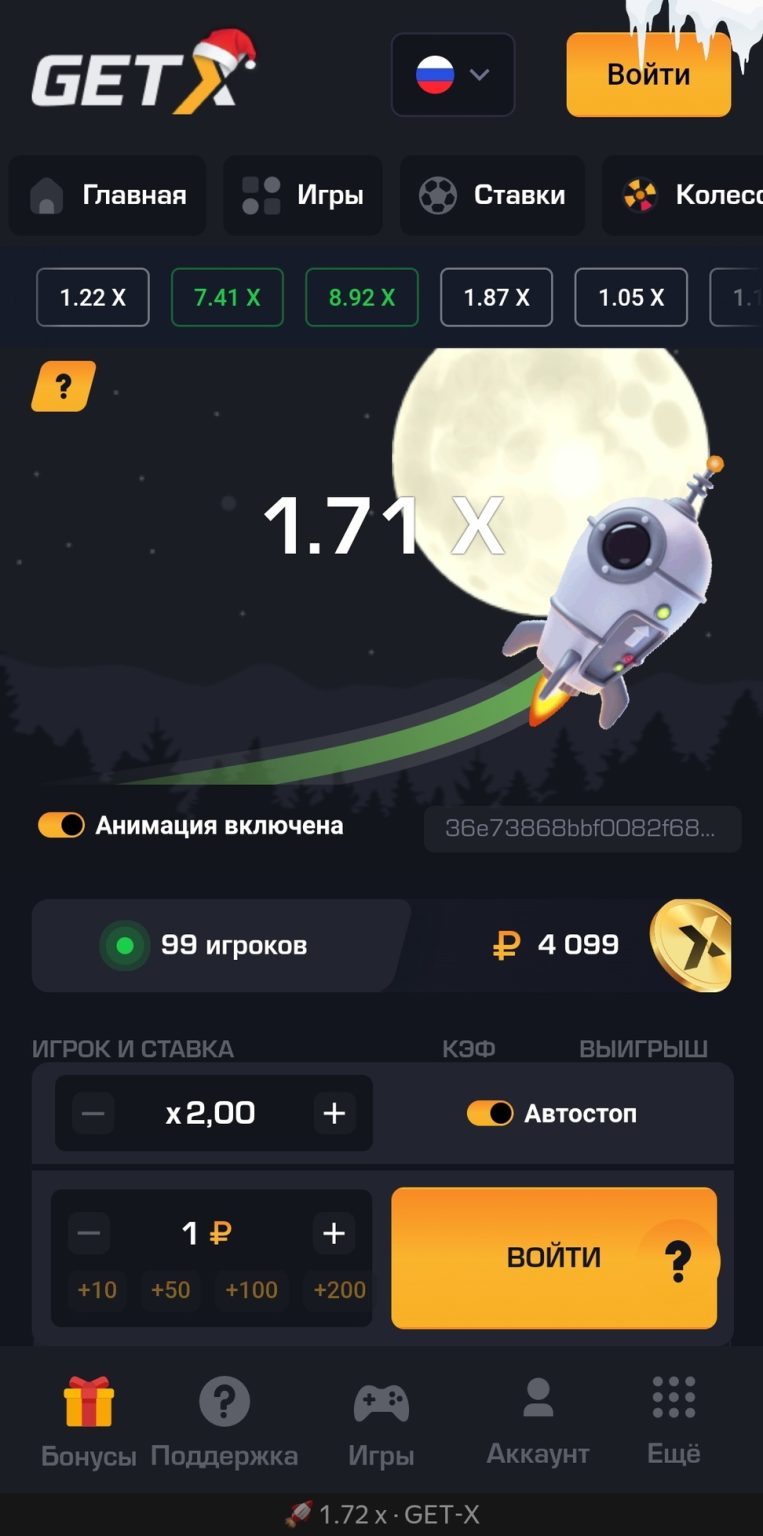Tap the large orange ВОЙТИ bet button

point(554,1258)
